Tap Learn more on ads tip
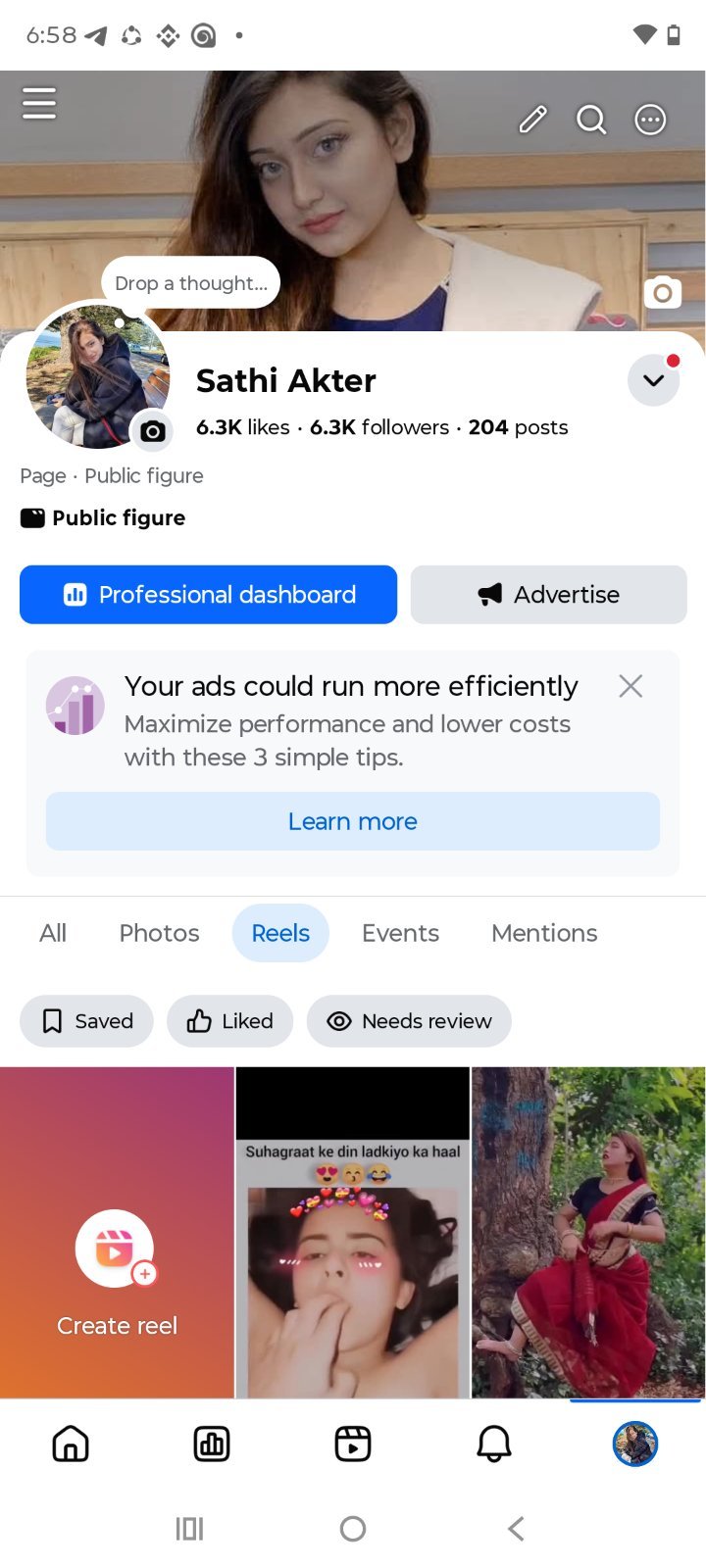This screenshot has width=706, height=1568. (353, 821)
